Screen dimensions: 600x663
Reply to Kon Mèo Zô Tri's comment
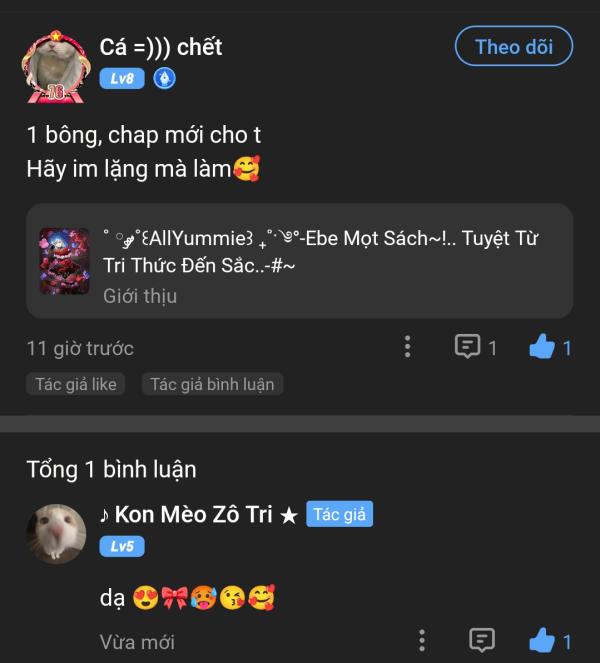tap(482, 640)
